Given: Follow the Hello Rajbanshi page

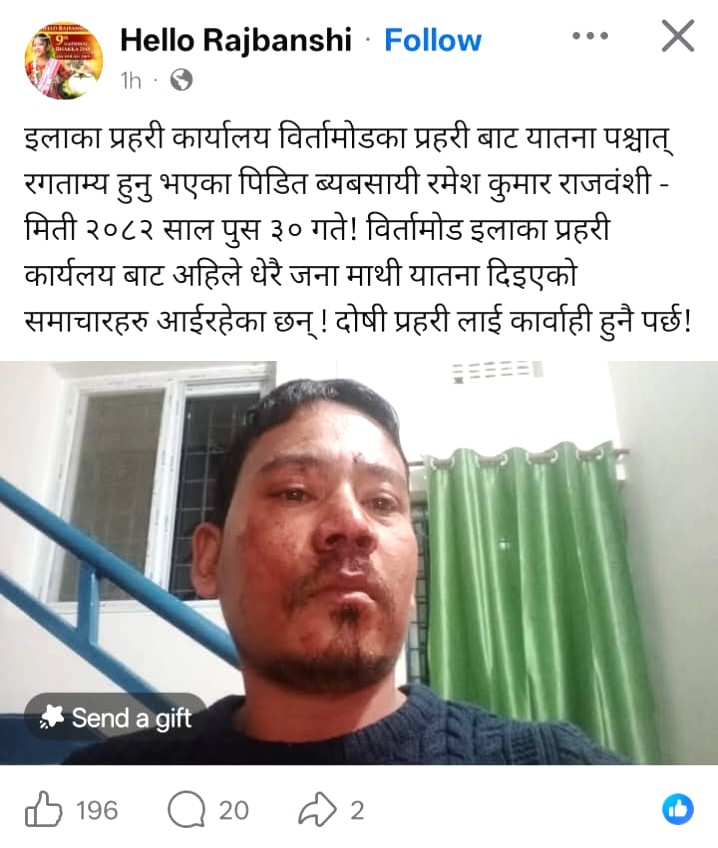Looking at the screenshot, I should pos(432,40).
